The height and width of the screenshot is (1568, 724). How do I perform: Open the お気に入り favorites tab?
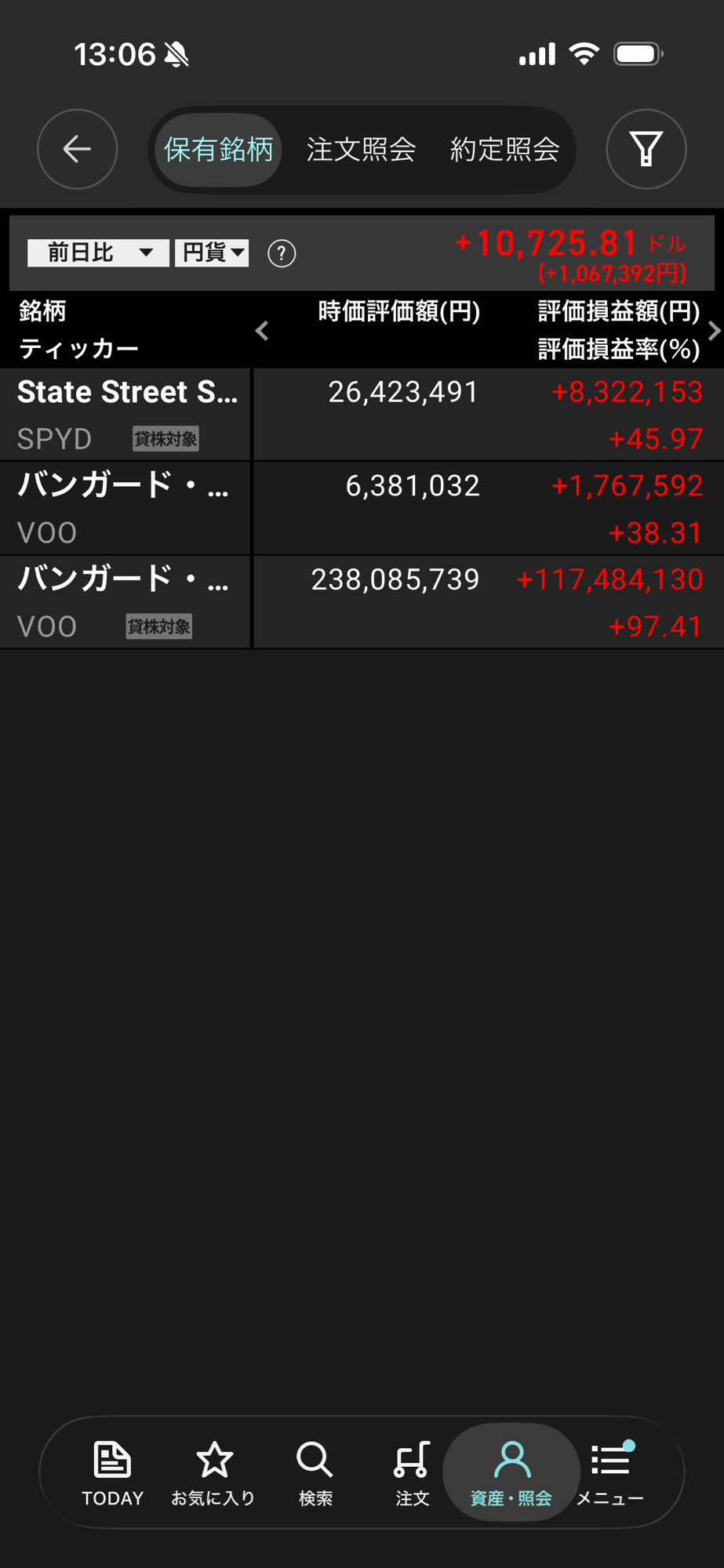click(x=213, y=1472)
